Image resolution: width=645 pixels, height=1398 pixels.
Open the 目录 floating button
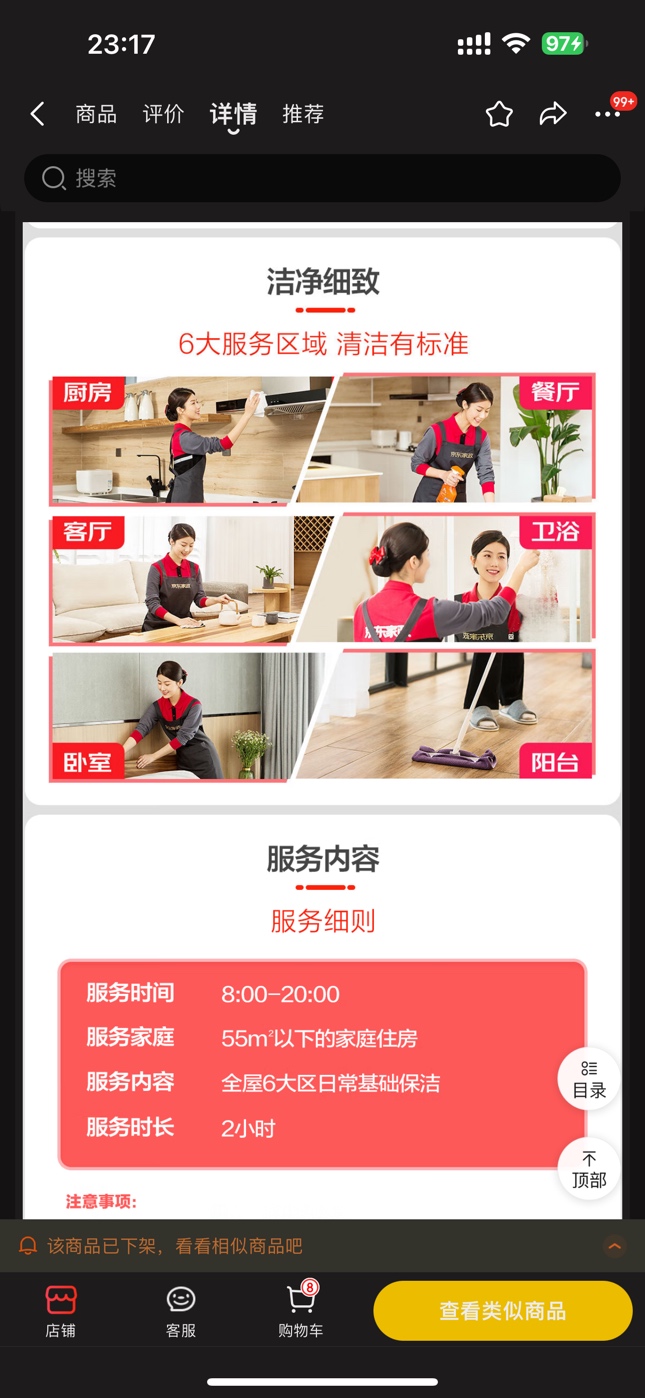click(589, 1080)
